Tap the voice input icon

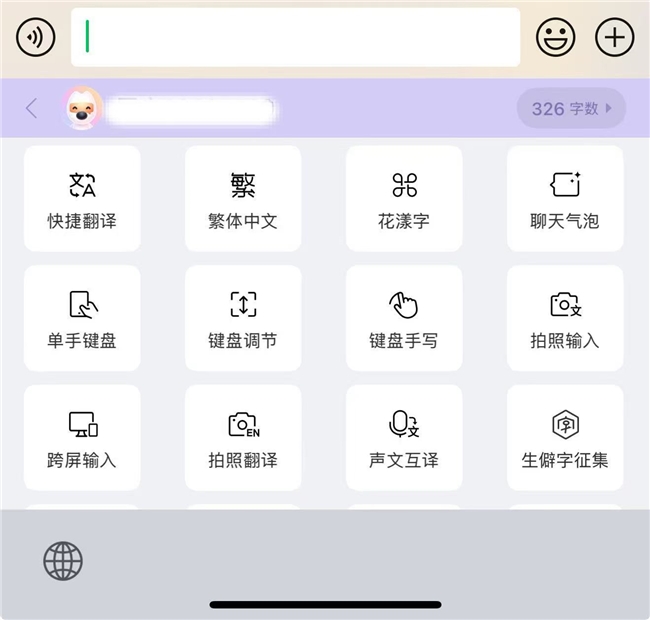[36, 38]
